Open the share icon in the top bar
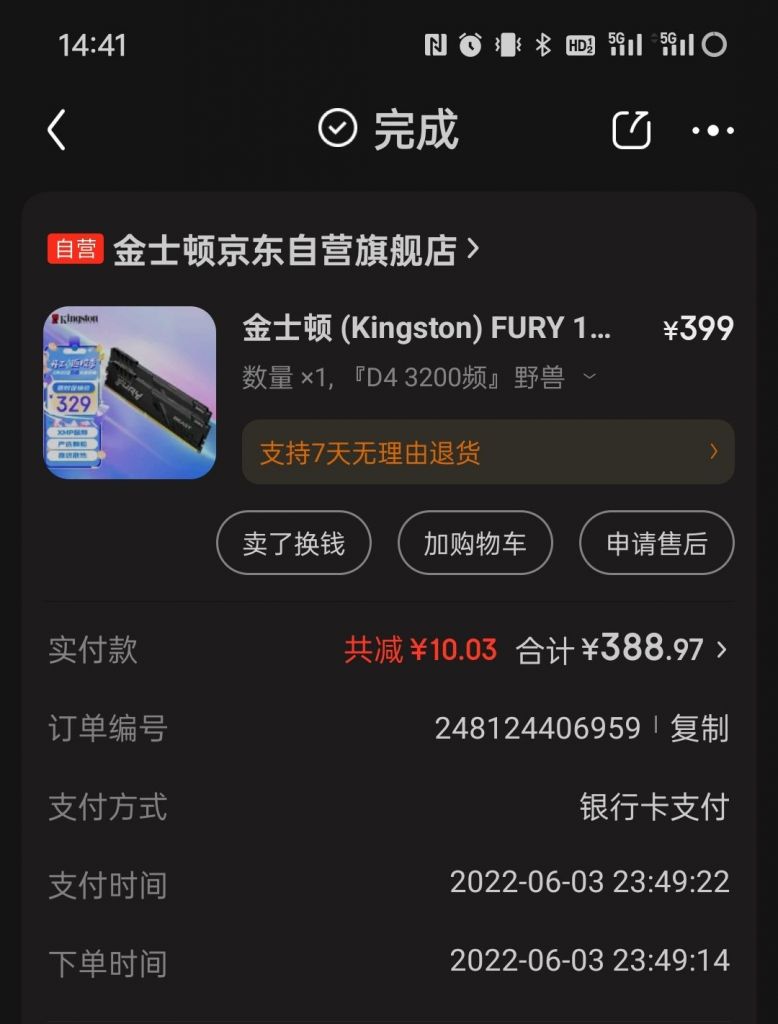Screen dimensions: 778x1024 (629, 129)
